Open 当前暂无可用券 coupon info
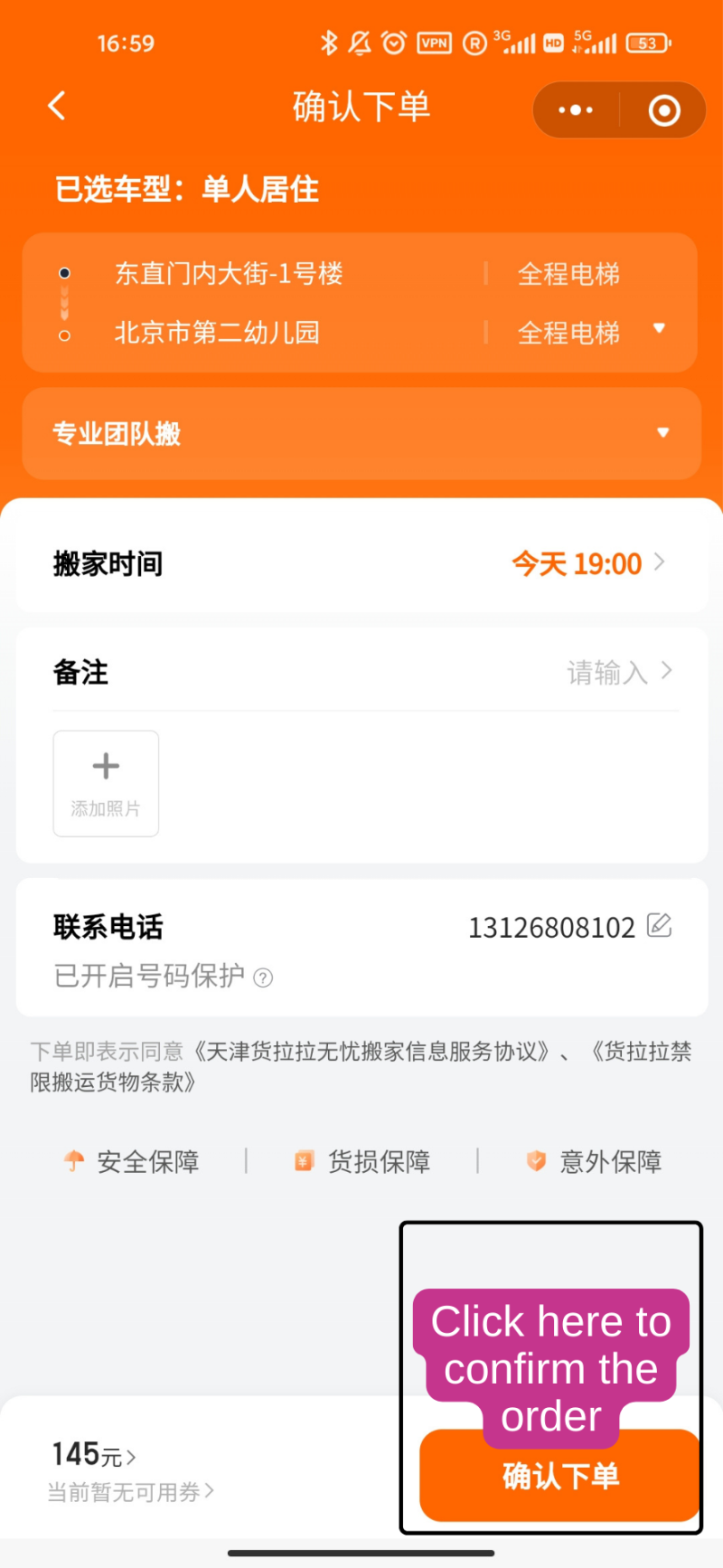Screen dimensions: 723x1568 (130, 1492)
